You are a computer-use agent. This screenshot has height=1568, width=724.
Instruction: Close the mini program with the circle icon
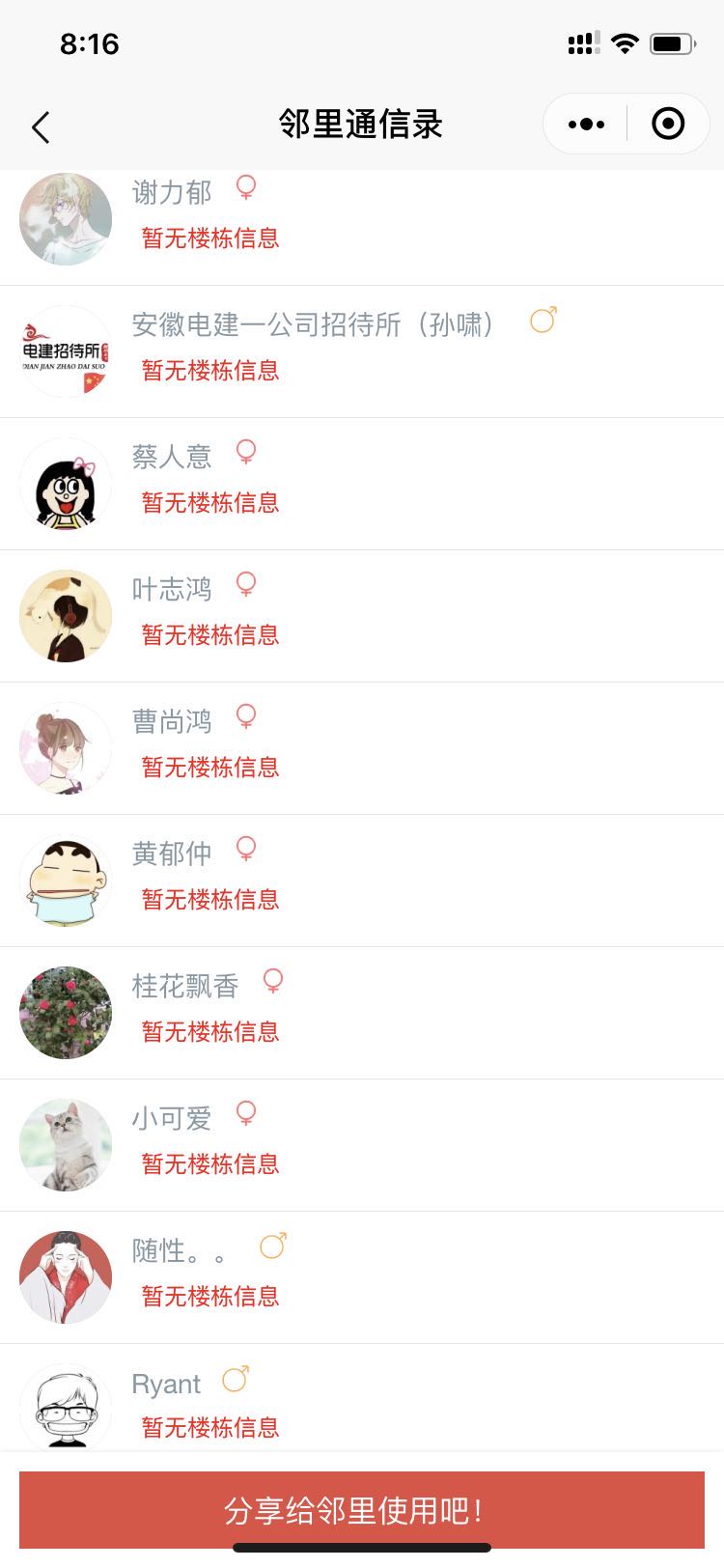pyautogui.click(x=668, y=125)
